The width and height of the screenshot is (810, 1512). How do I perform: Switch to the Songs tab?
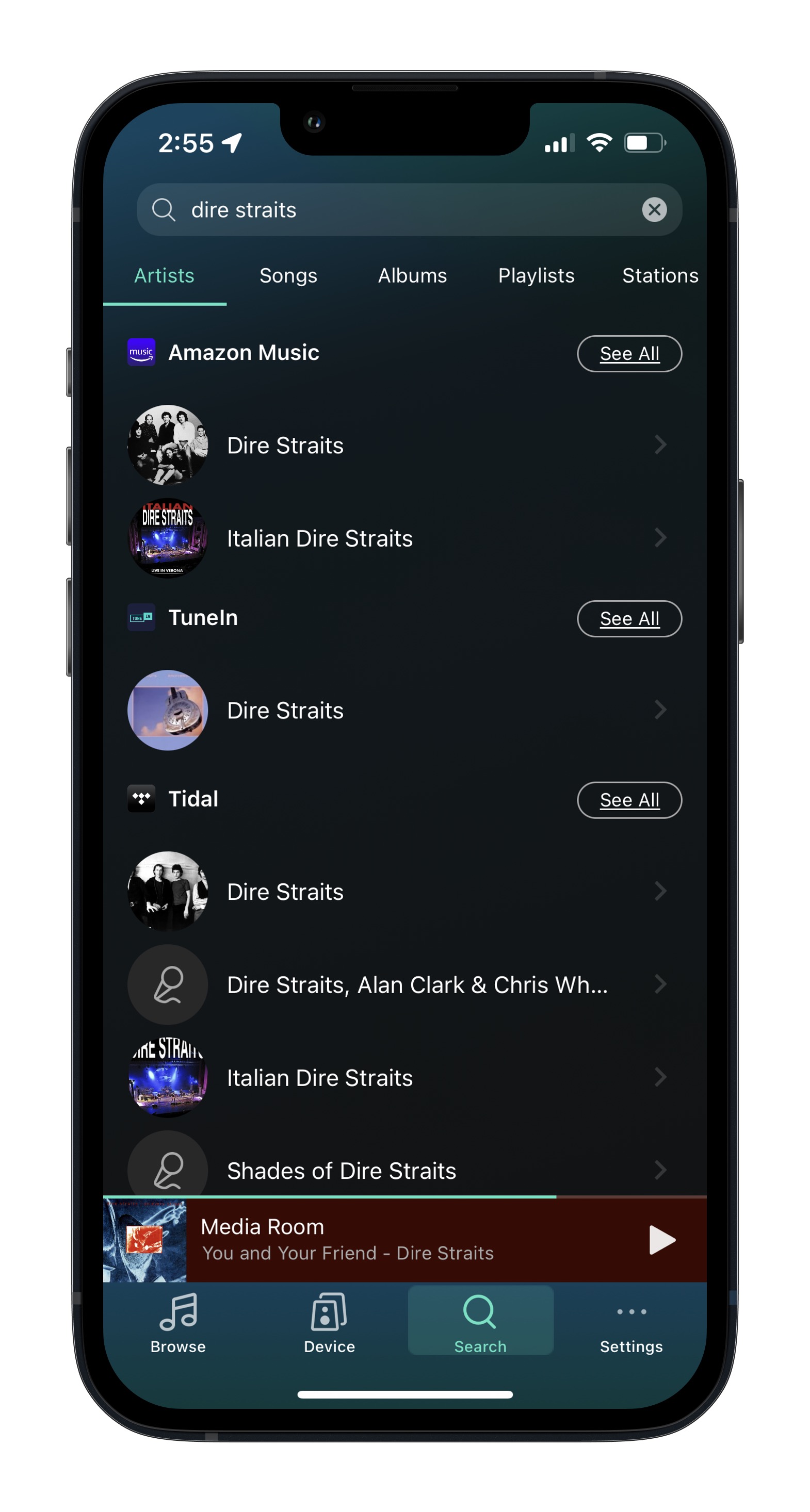point(288,275)
